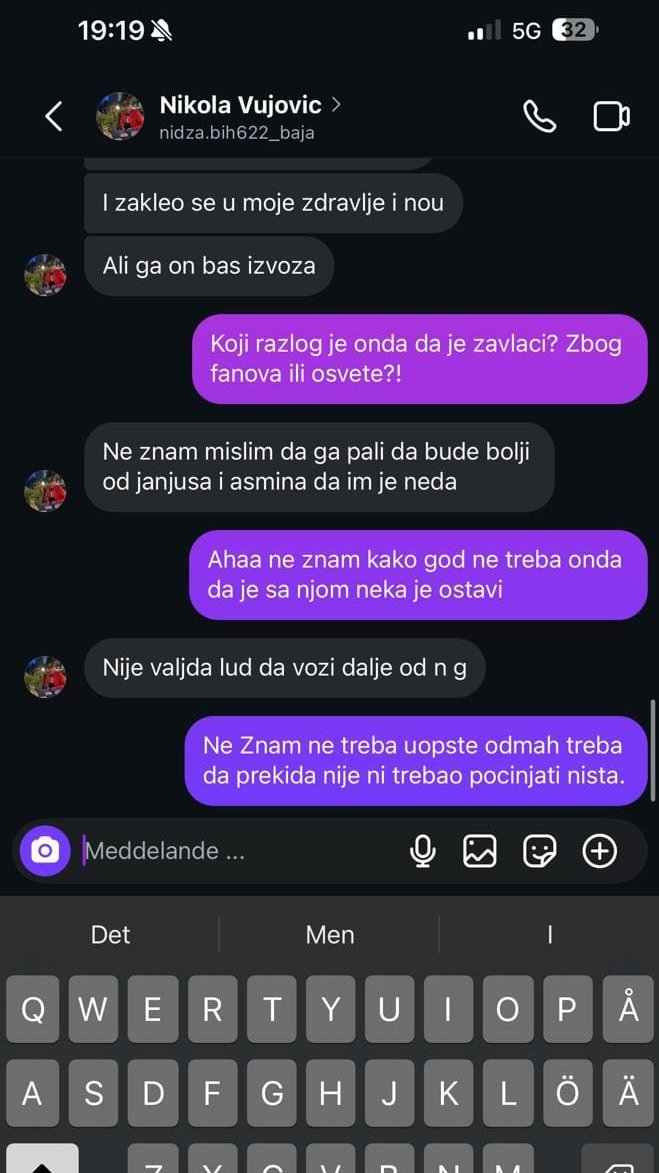The width and height of the screenshot is (659, 1173).
Task: Focus the Meddelande message field
Action: coord(235,851)
